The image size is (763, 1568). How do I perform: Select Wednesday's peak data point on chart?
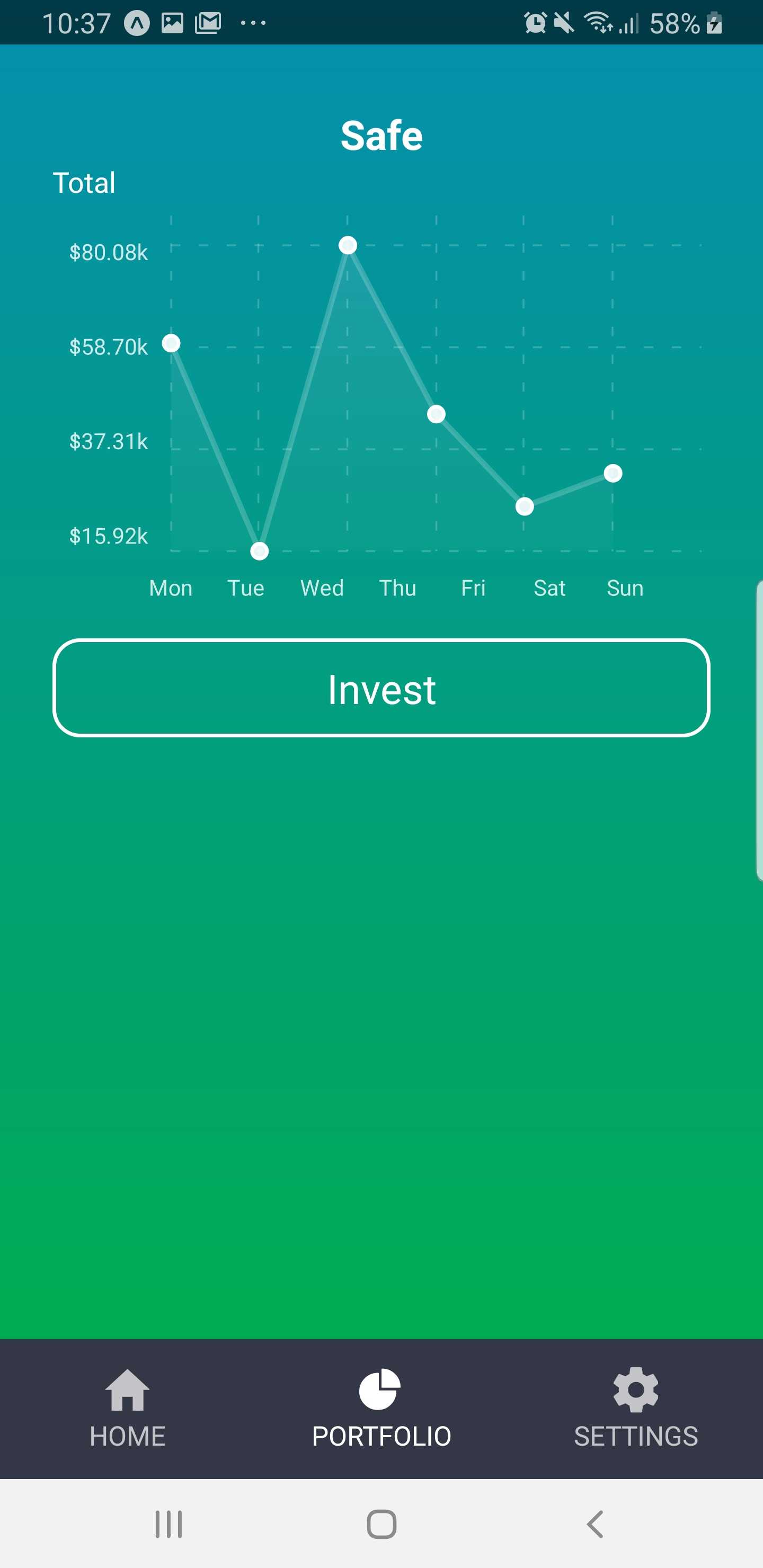(348, 245)
